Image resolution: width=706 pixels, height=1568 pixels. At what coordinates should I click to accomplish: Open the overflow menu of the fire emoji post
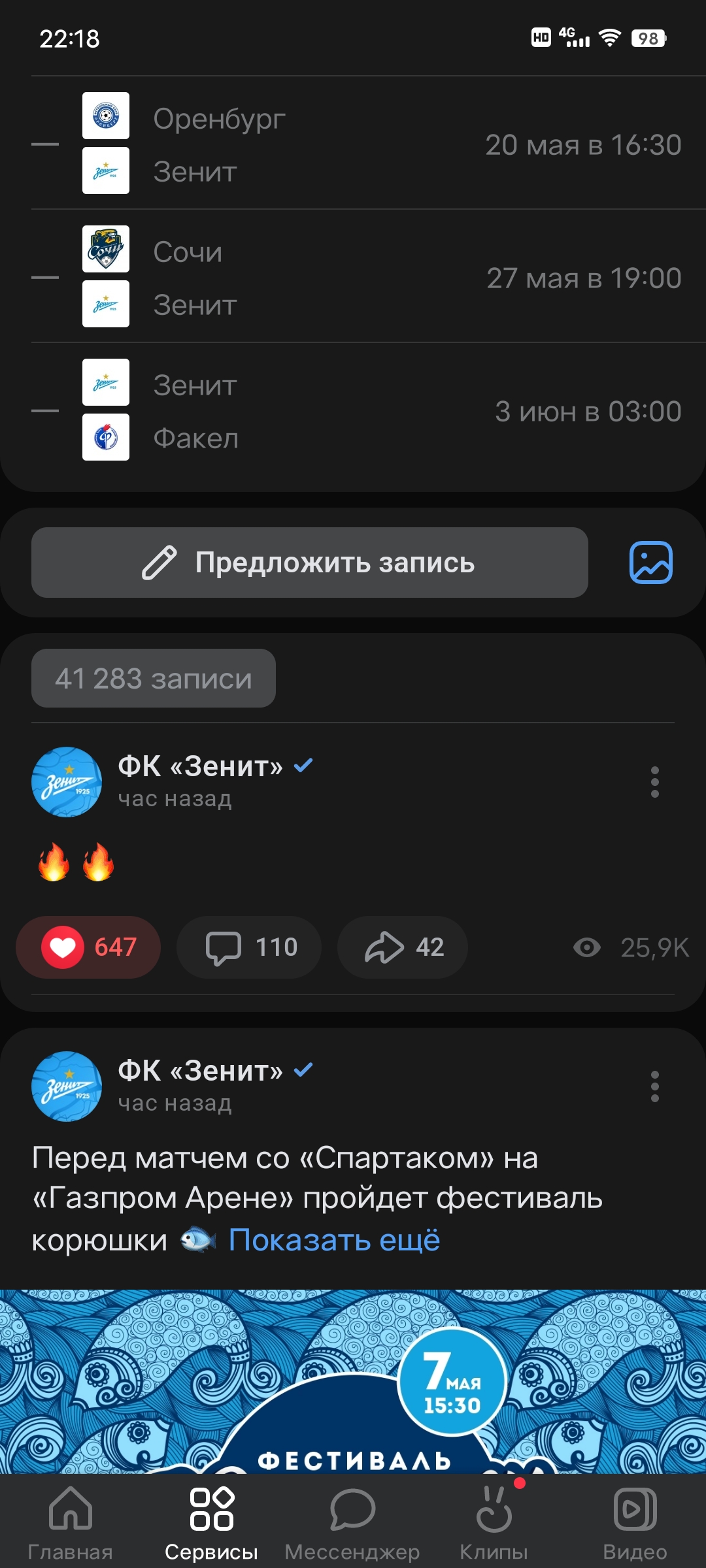(654, 782)
